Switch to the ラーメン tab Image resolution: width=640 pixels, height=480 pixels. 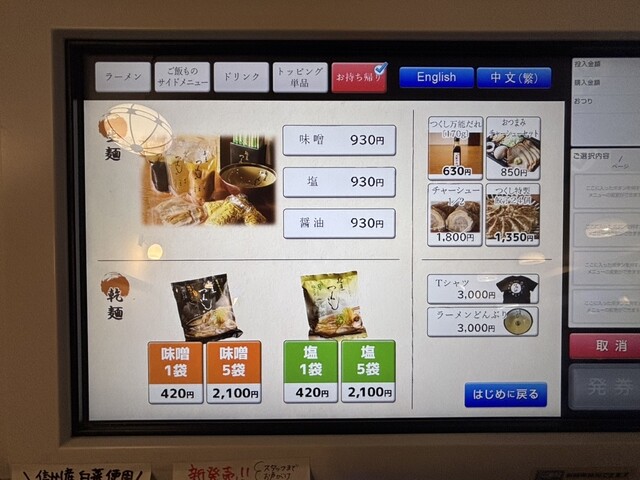[x=123, y=77]
